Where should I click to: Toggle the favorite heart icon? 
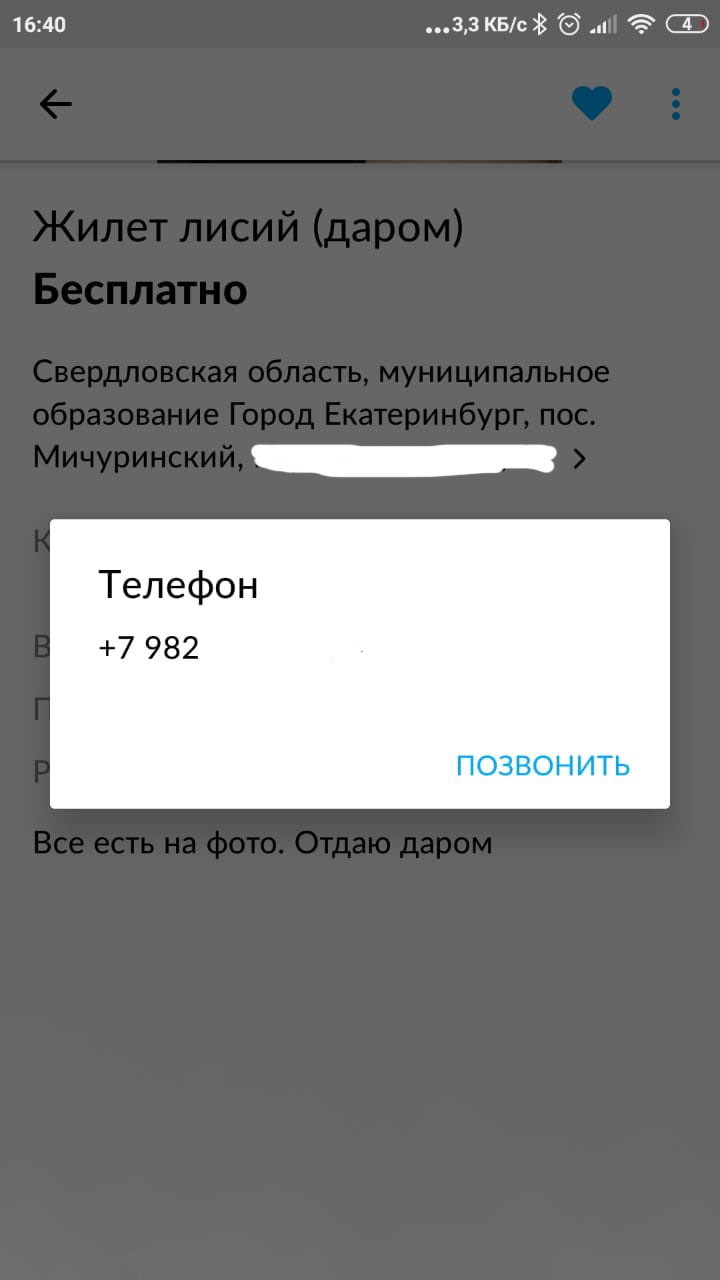[591, 104]
